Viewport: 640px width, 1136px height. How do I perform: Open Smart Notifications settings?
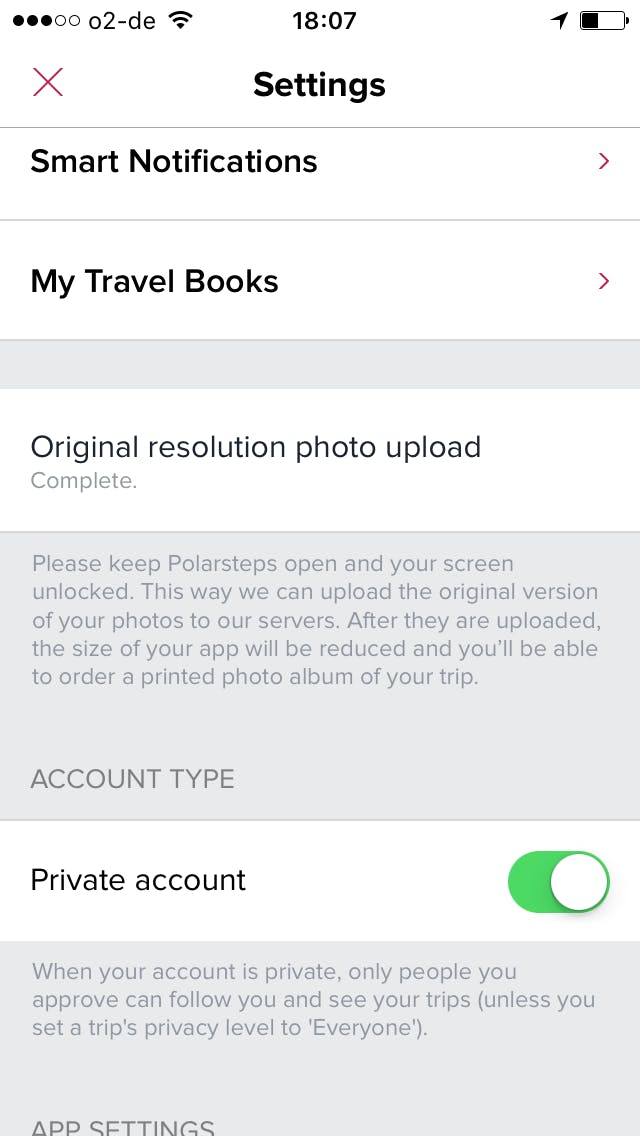click(320, 162)
